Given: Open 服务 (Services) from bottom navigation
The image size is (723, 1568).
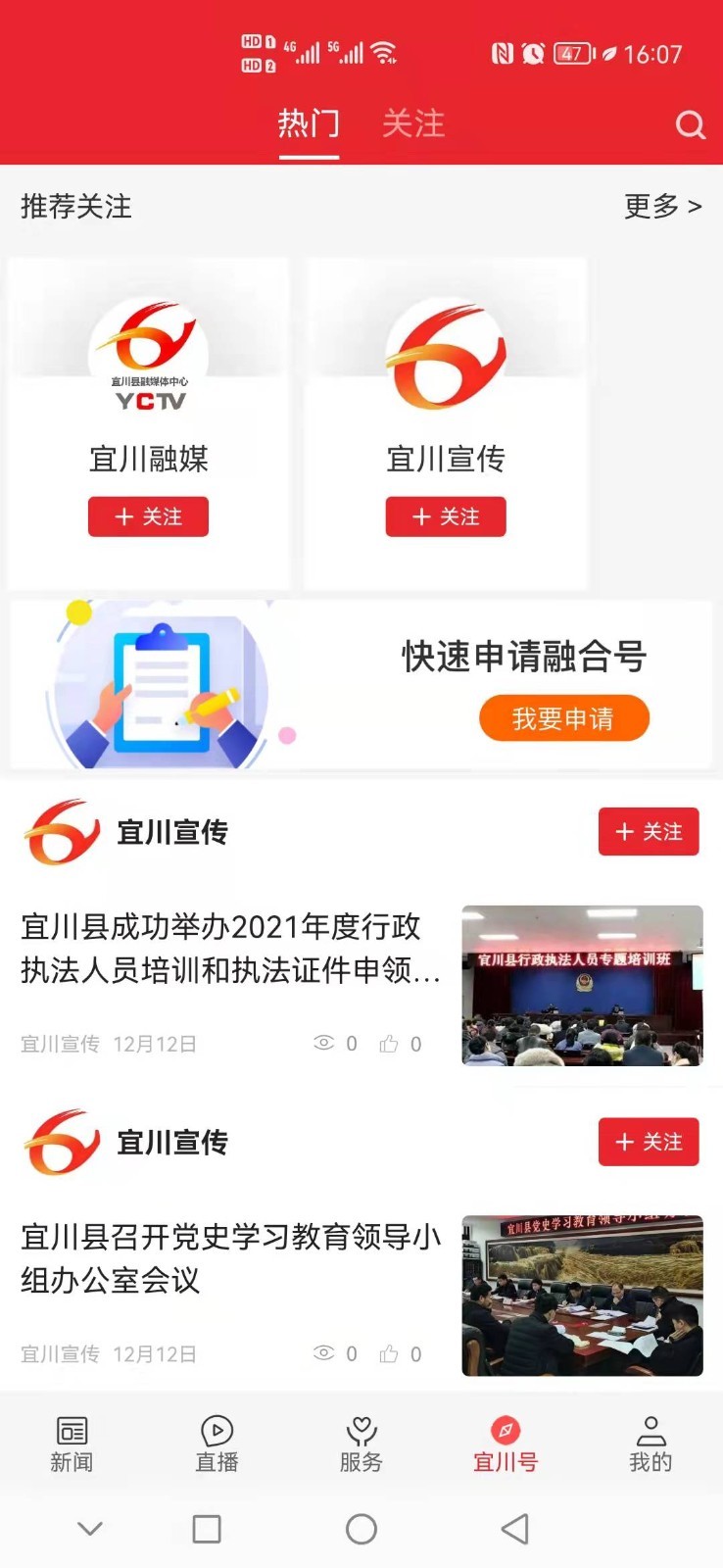Looking at the screenshot, I should (x=361, y=1443).
